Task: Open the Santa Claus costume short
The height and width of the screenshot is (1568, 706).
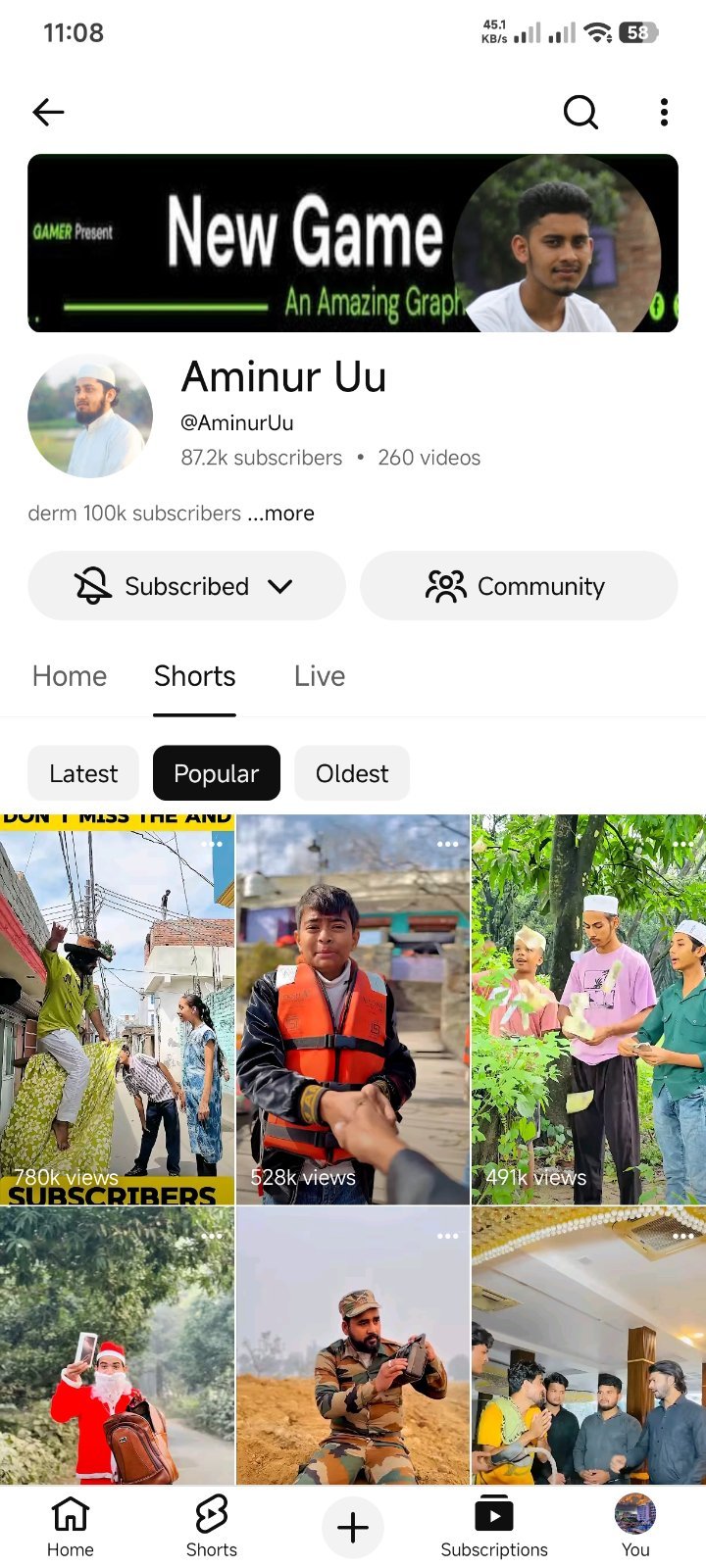Action: pos(117,1346)
